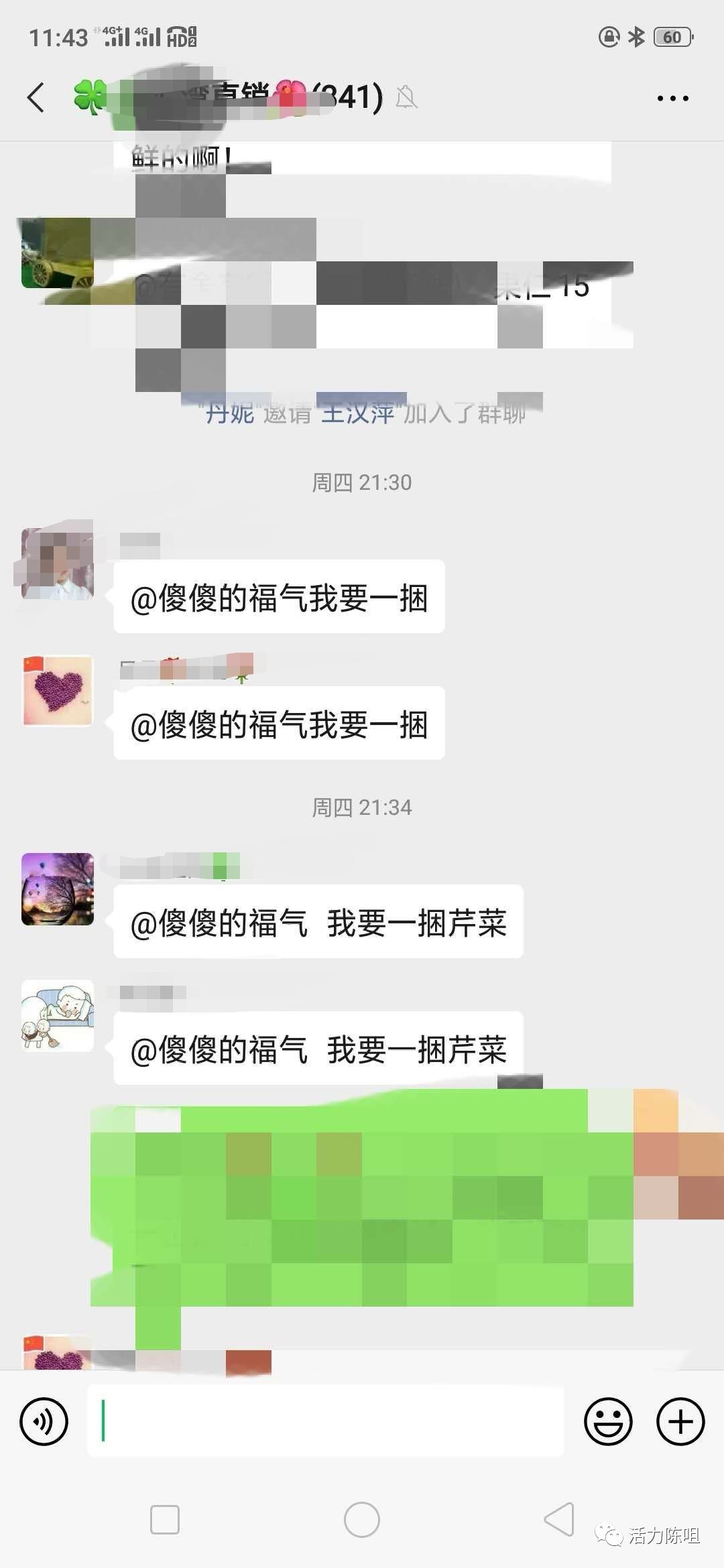724x1568 pixels.
Task: Open the plus attachments menu
Action: 680,1421
